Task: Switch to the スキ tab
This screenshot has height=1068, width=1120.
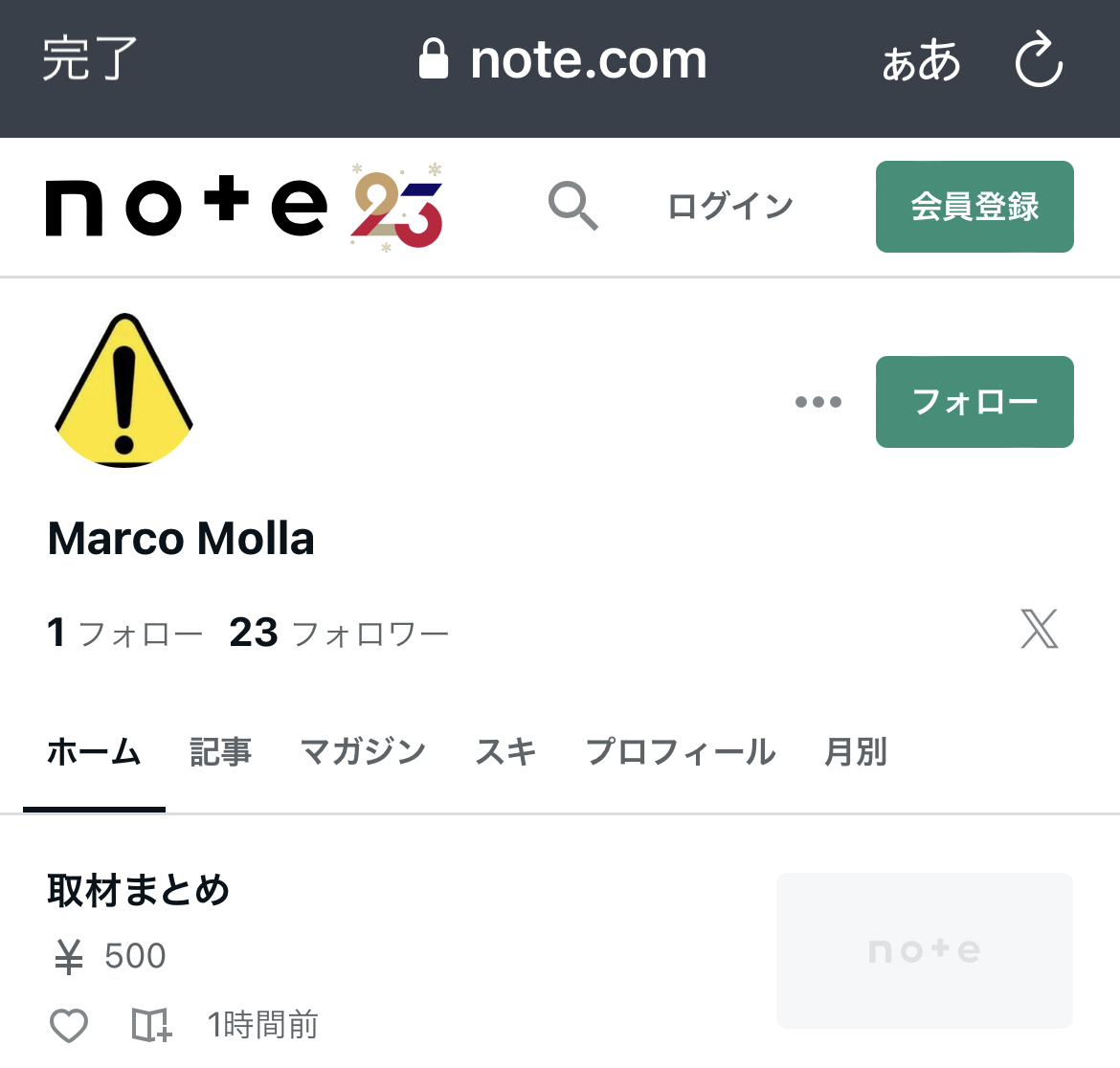Action: 505,752
